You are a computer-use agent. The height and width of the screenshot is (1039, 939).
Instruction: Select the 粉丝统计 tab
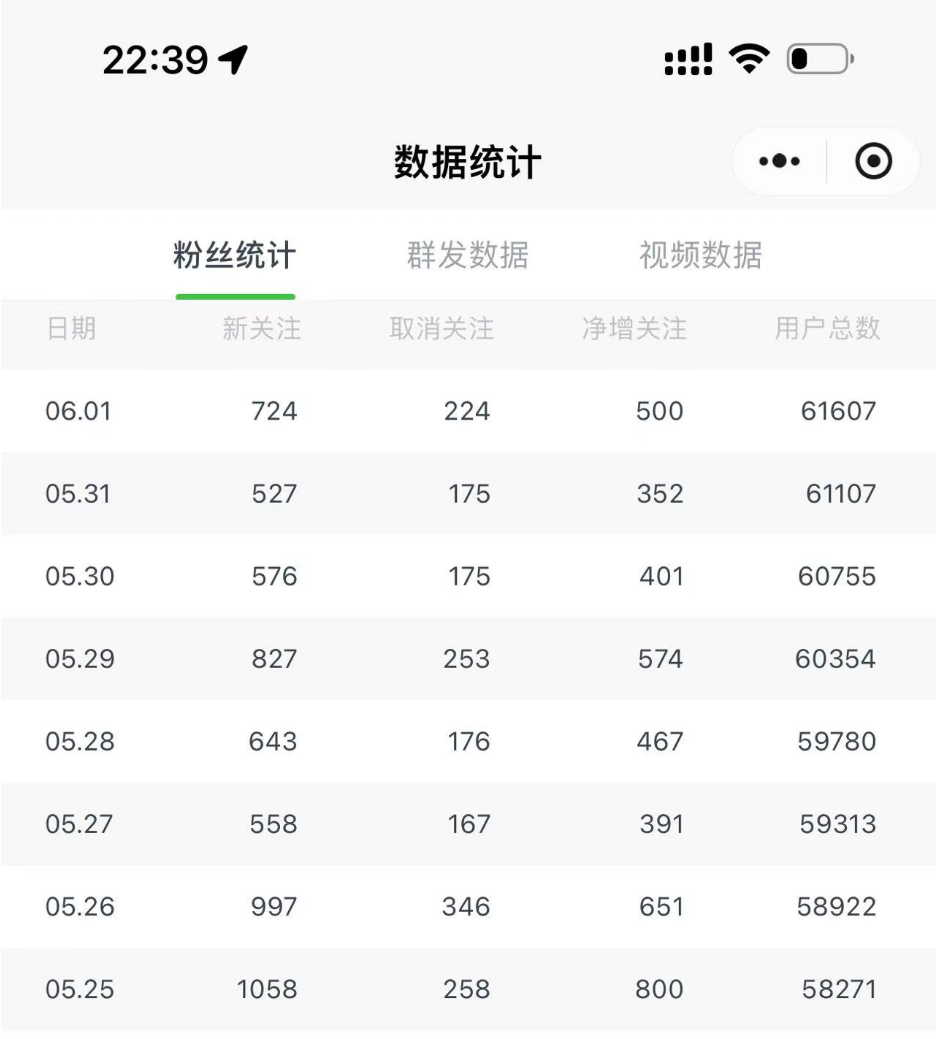tap(235, 256)
